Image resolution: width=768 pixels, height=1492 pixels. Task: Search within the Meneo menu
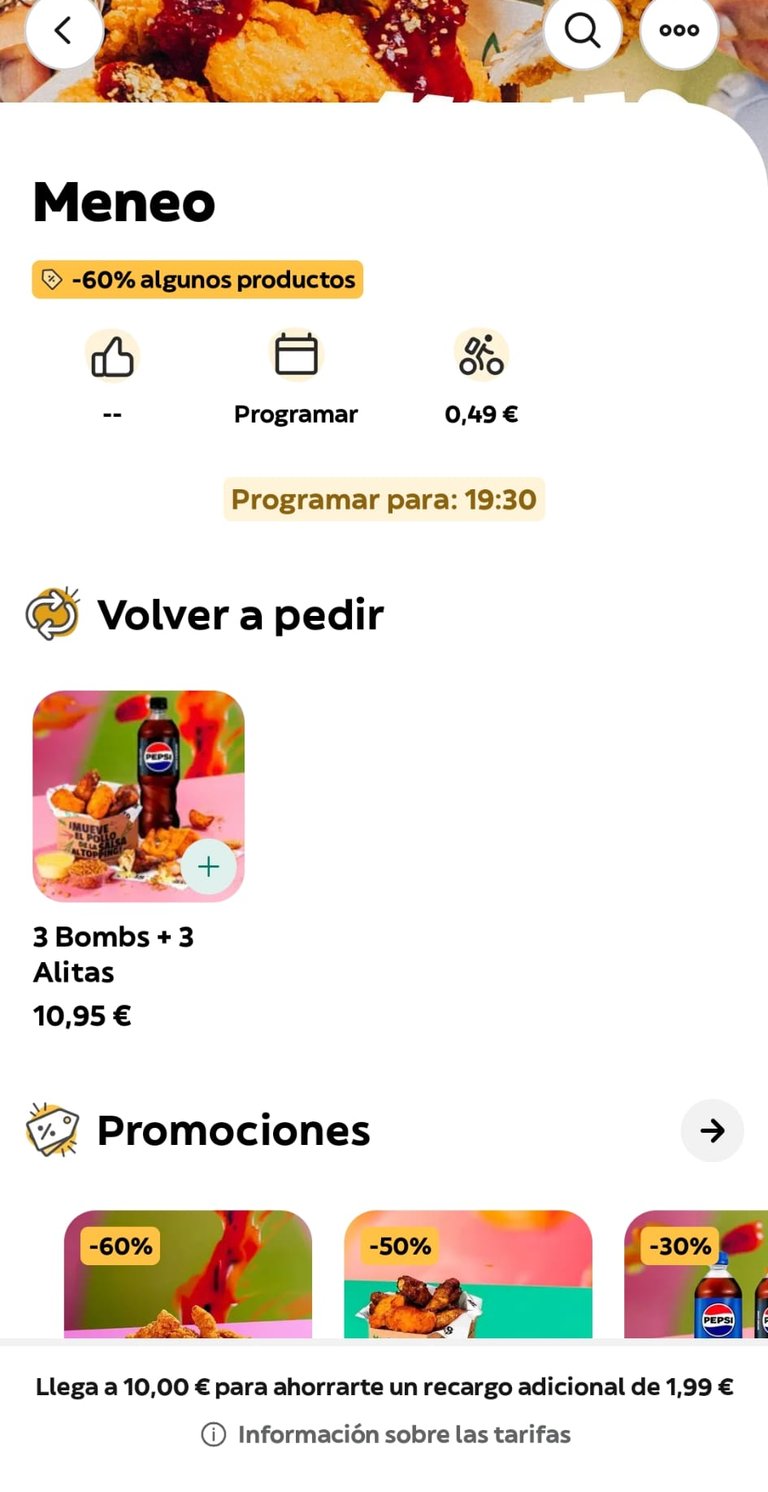pos(582,31)
